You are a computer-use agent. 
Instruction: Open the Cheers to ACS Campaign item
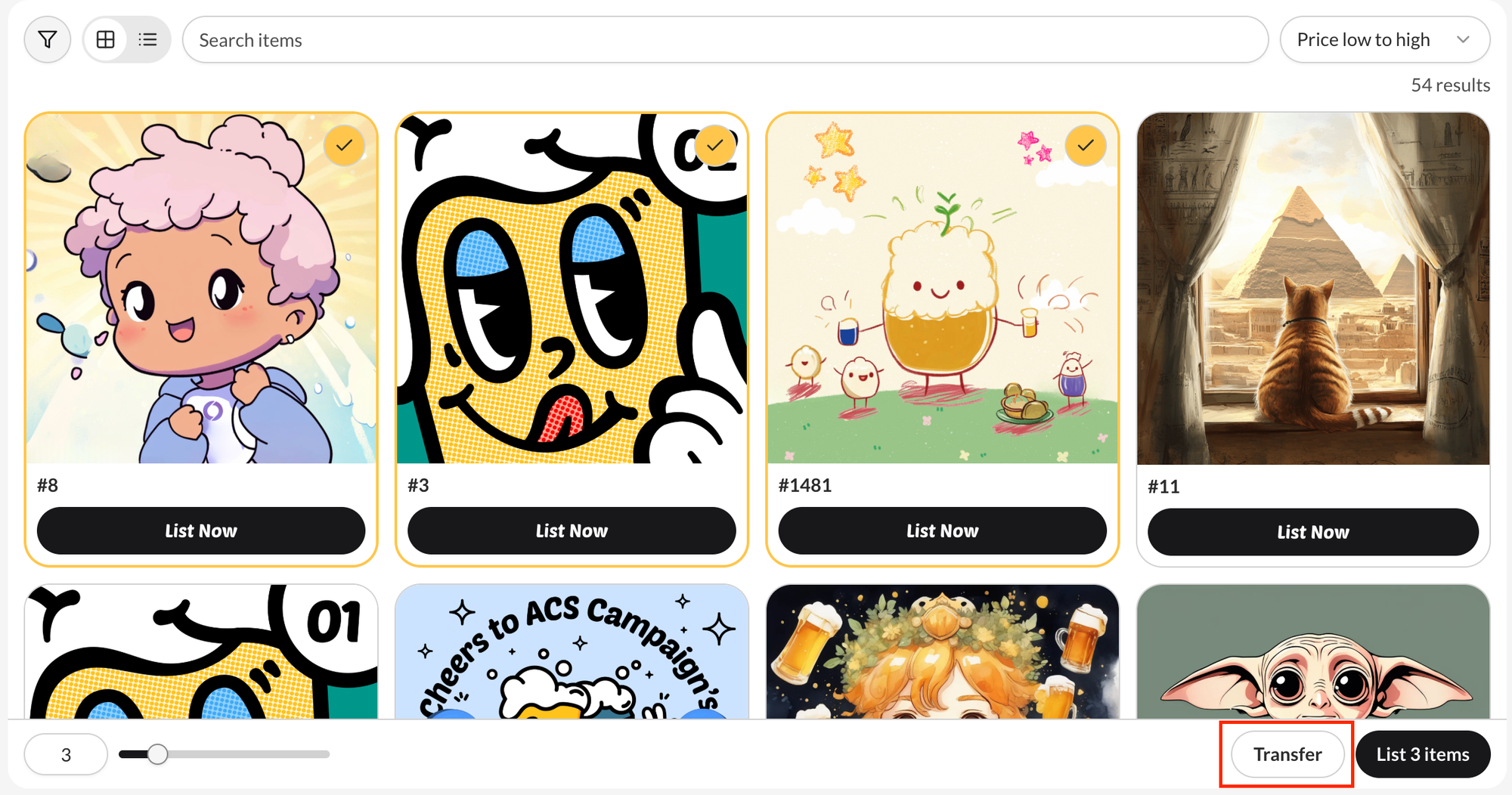[571, 651]
